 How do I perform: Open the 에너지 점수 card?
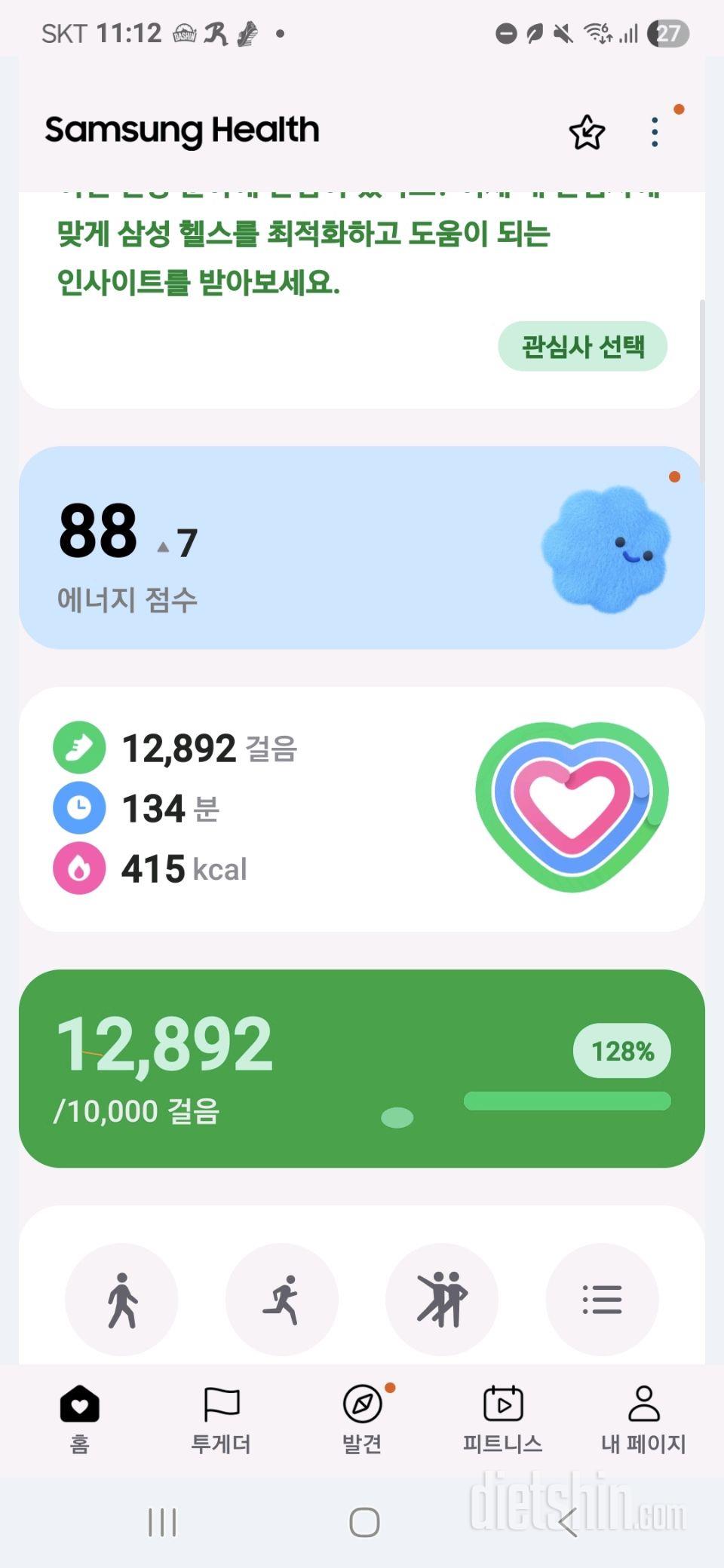pos(362,548)
